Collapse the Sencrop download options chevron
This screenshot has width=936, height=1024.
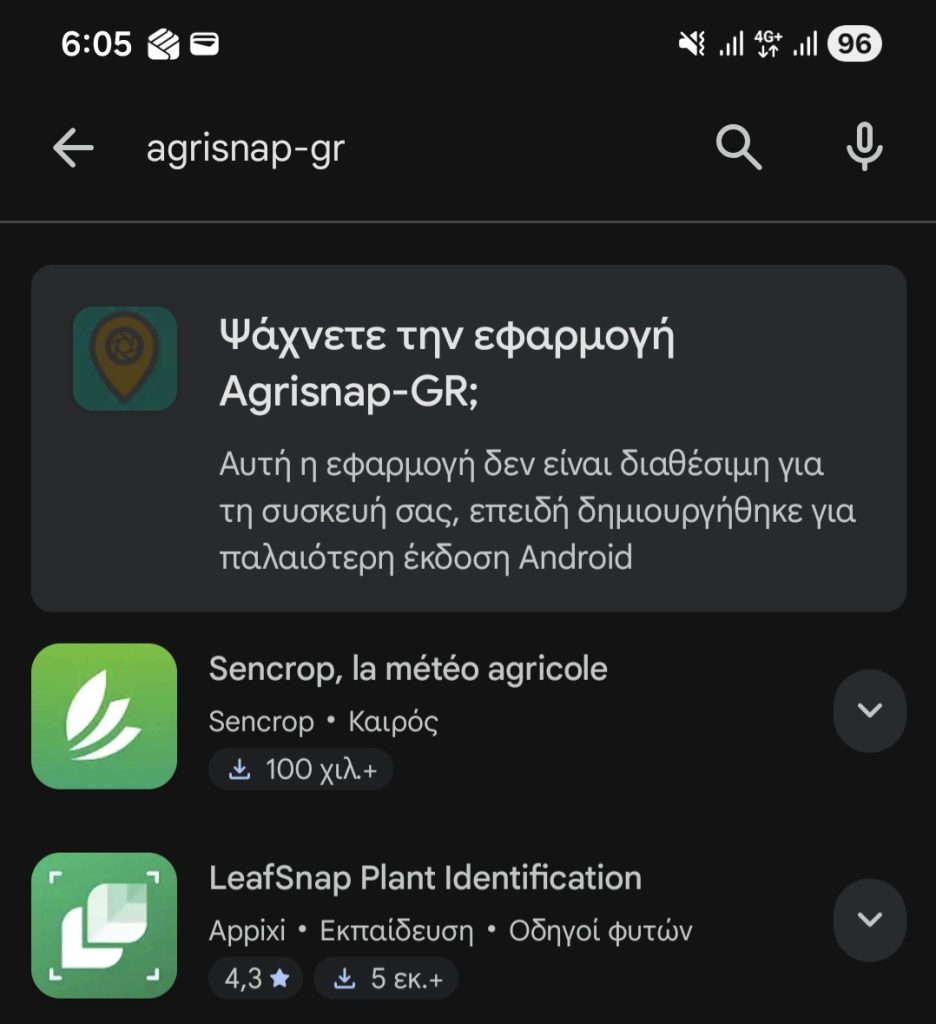click(x=869, y=710)
